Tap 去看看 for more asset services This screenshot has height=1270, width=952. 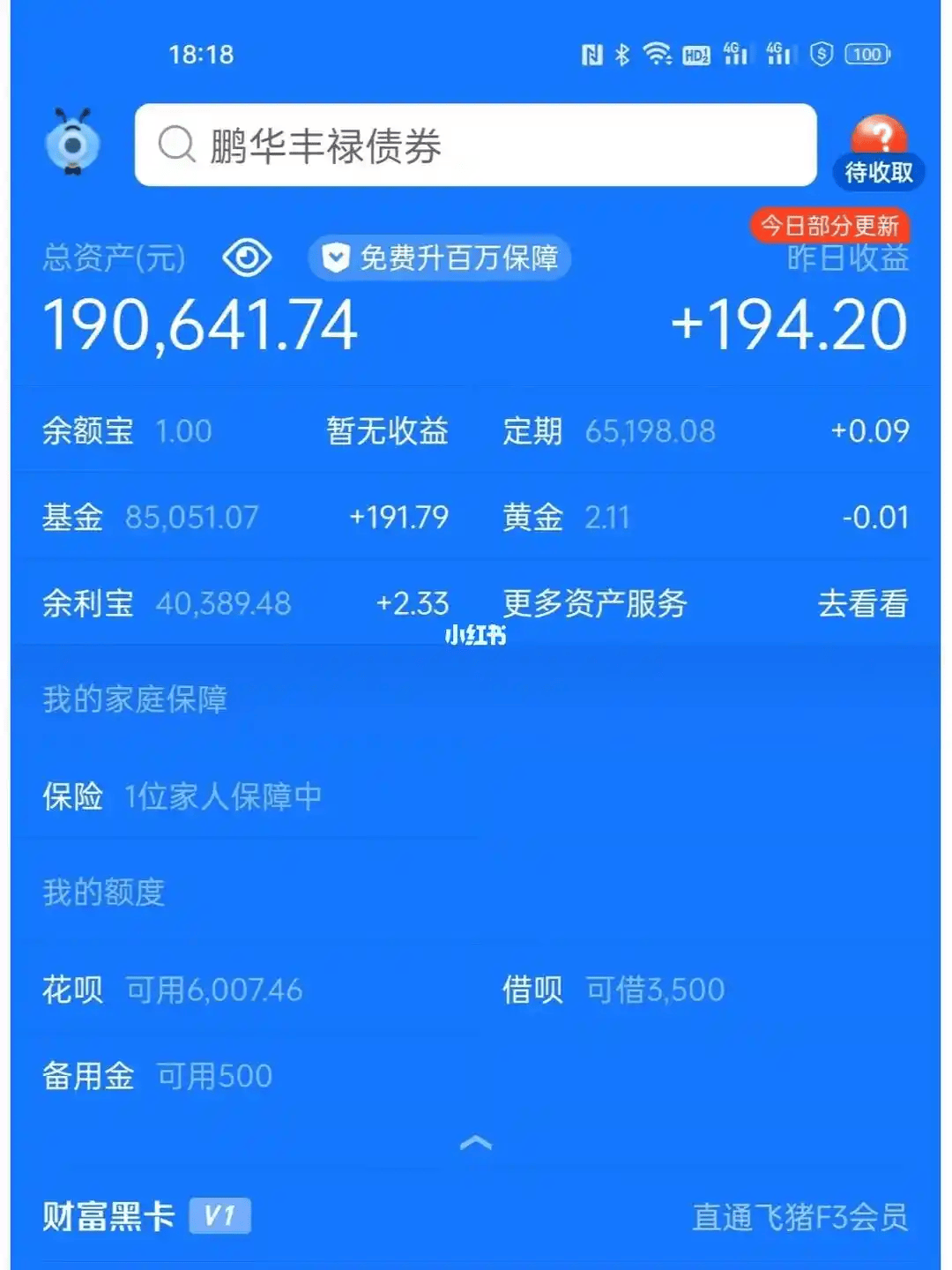[x=862, y=604]
